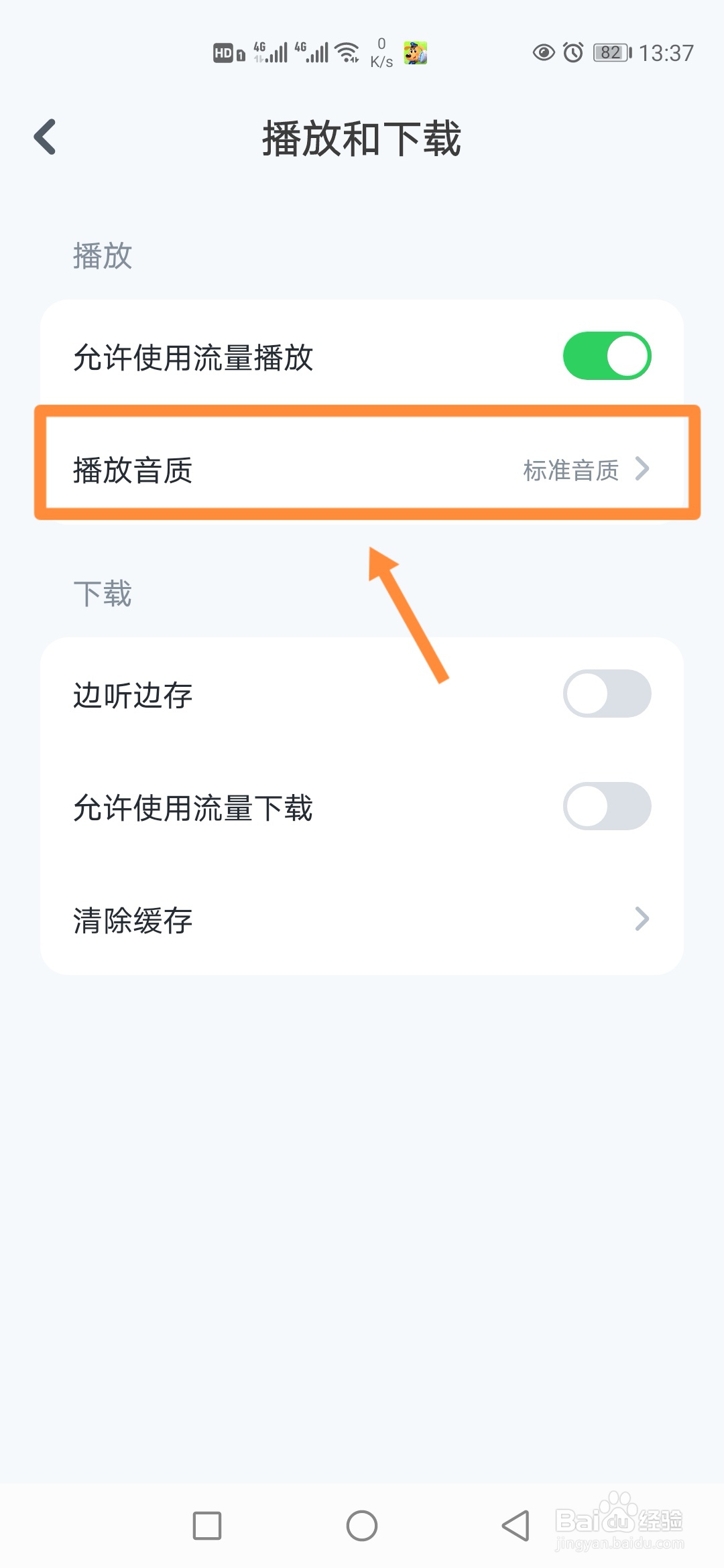Open the 清除缓存 row
Screen dimensions: 724x1568
click(268, 919)
